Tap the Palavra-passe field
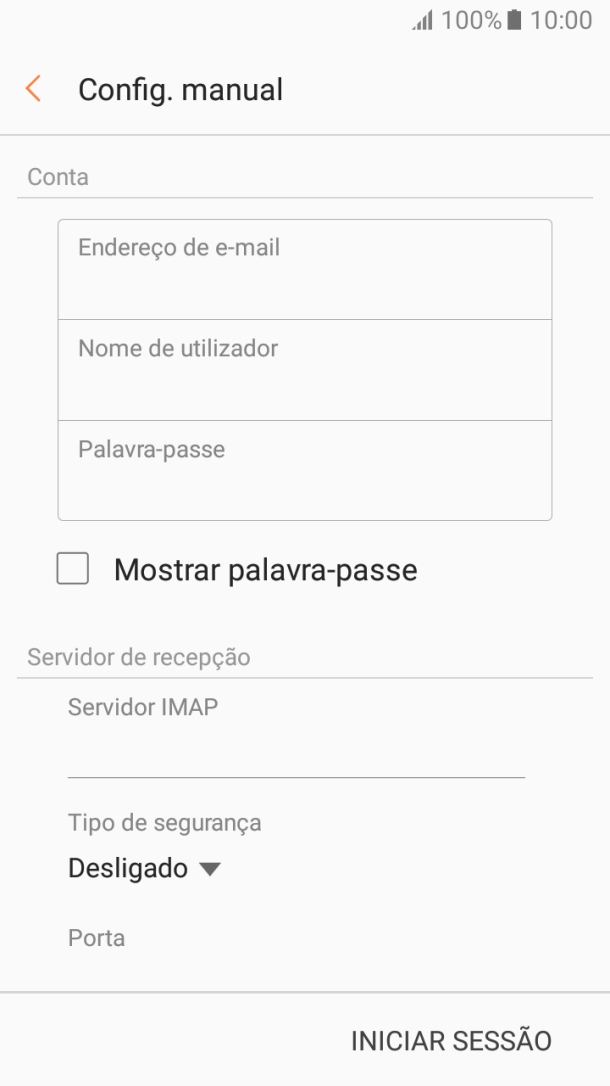The height and width of the screenshot is (1086, 610). pos(305,470)
